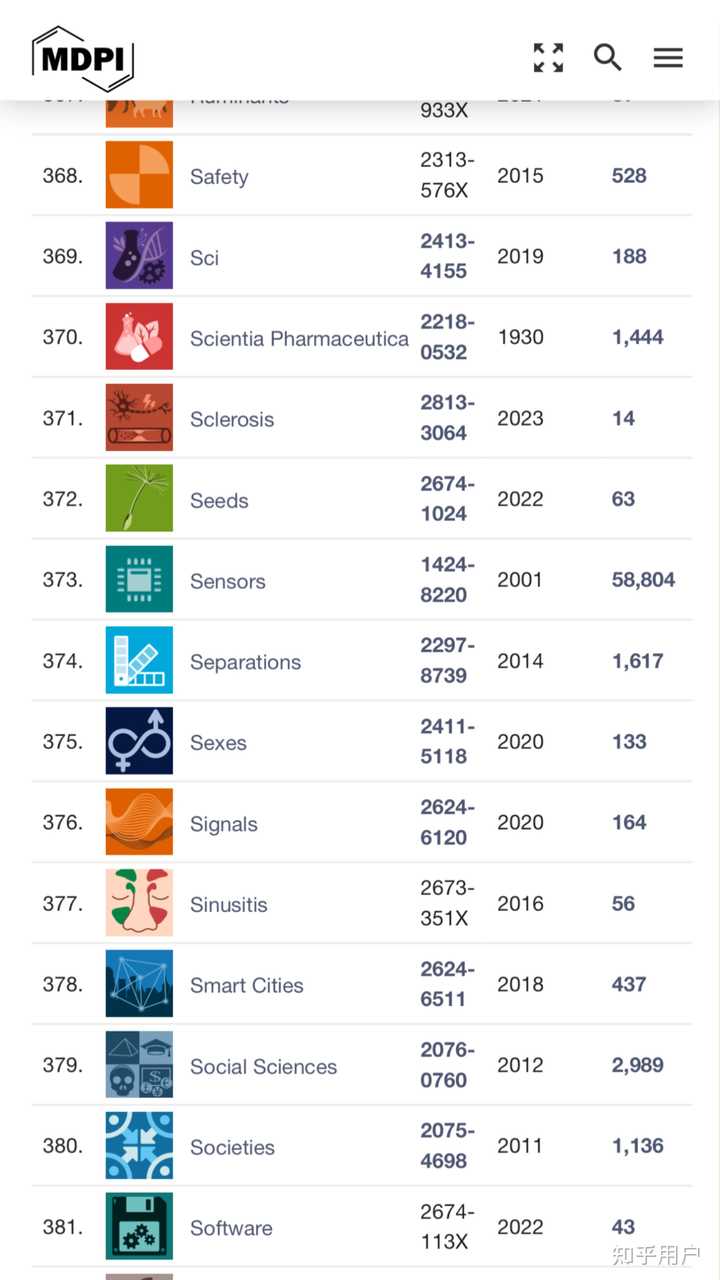Open the Separations journal
The height and width of the screenshot is (1280, 720).
[x=245, y=663]
